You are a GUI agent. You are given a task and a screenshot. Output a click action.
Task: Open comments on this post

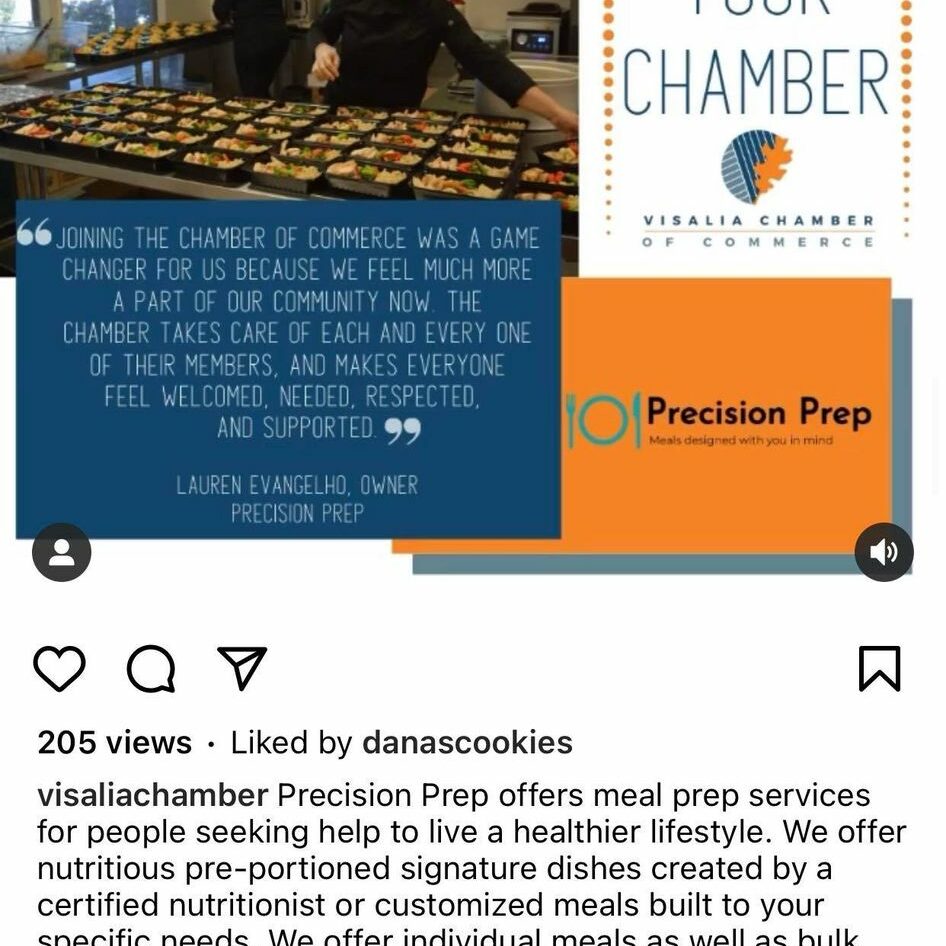151,669
